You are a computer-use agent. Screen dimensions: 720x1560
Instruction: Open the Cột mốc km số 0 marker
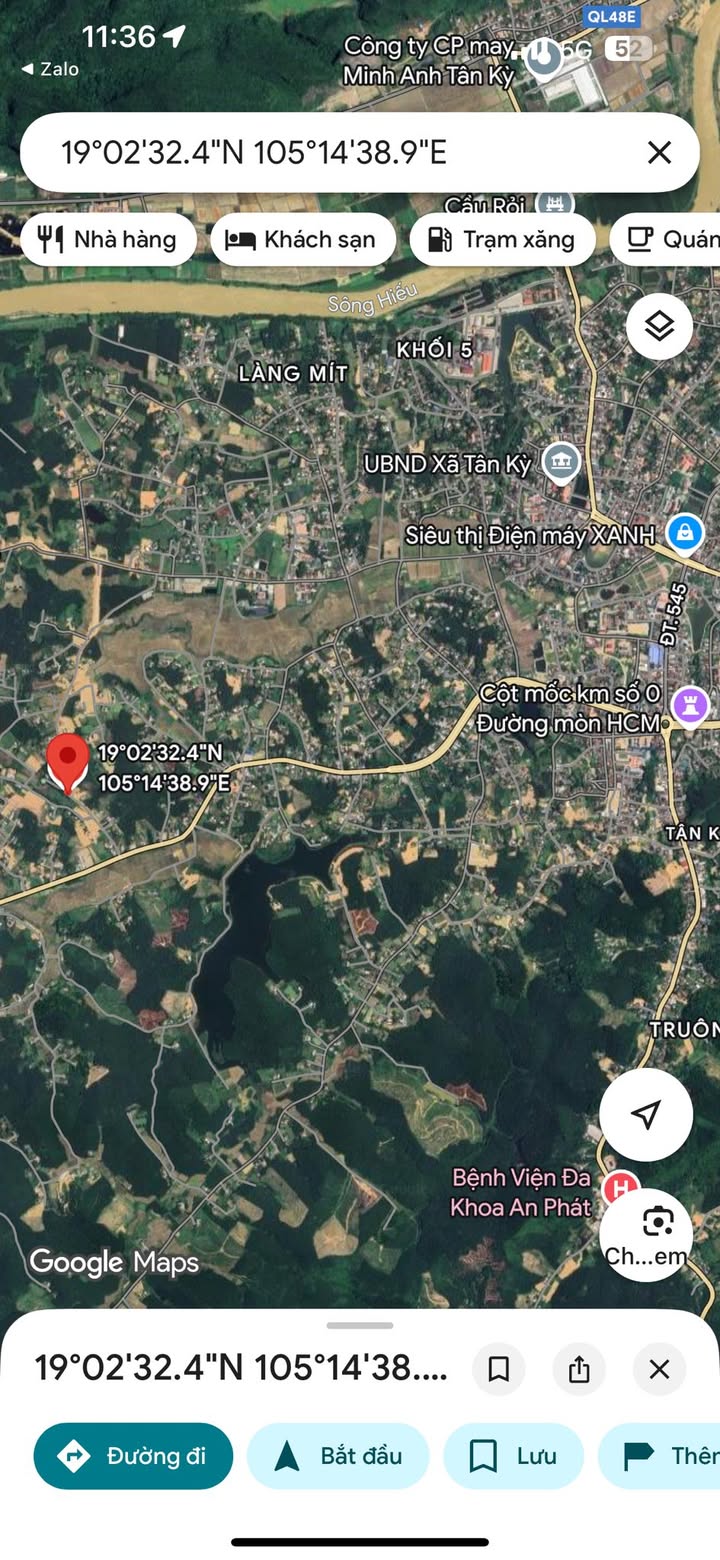coord(690,704)
